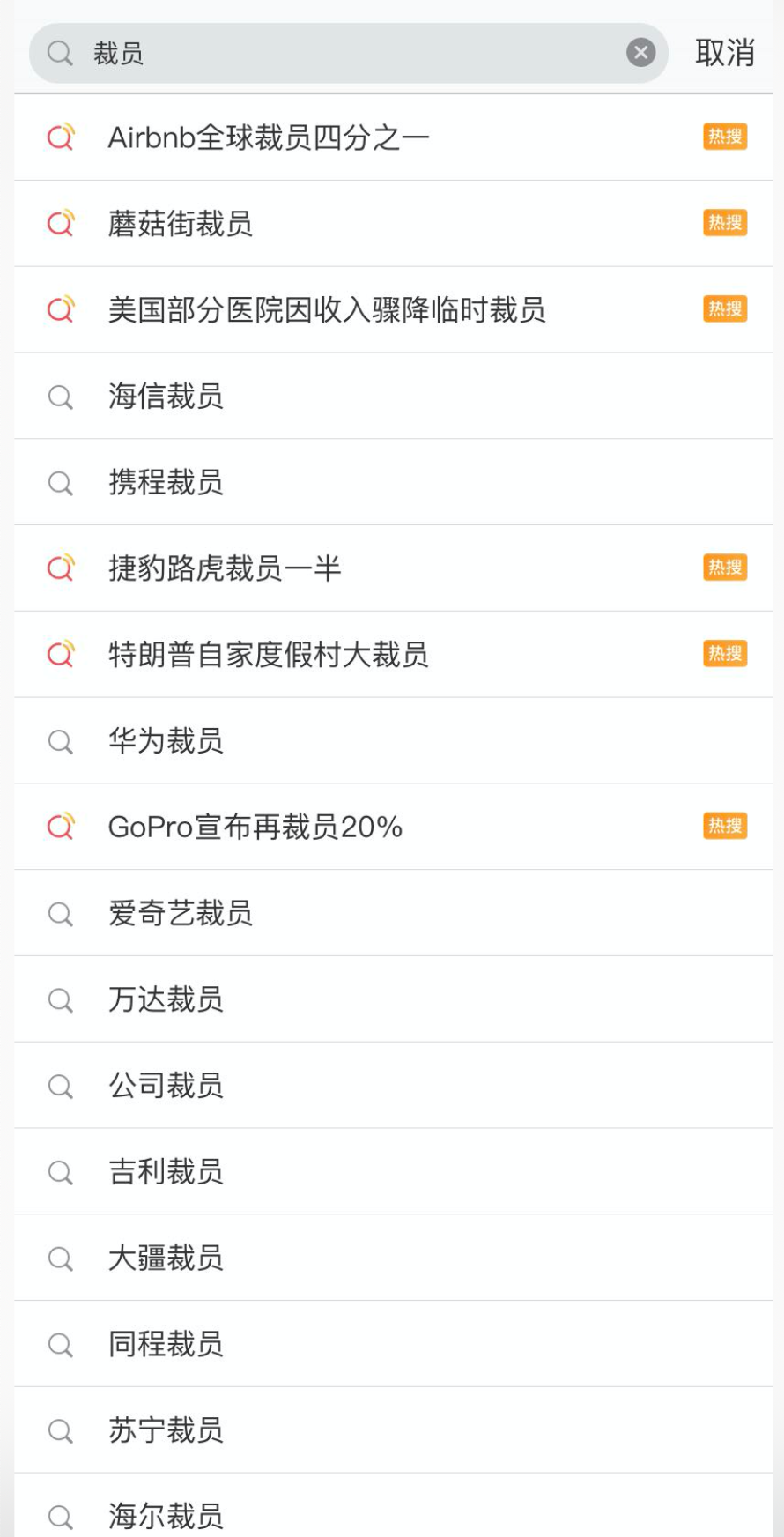Click the trending icon next to 特朗普自家度假村大裁员
The width and height of the screenshot is (784, 1537).
click(x=60, y=655)
